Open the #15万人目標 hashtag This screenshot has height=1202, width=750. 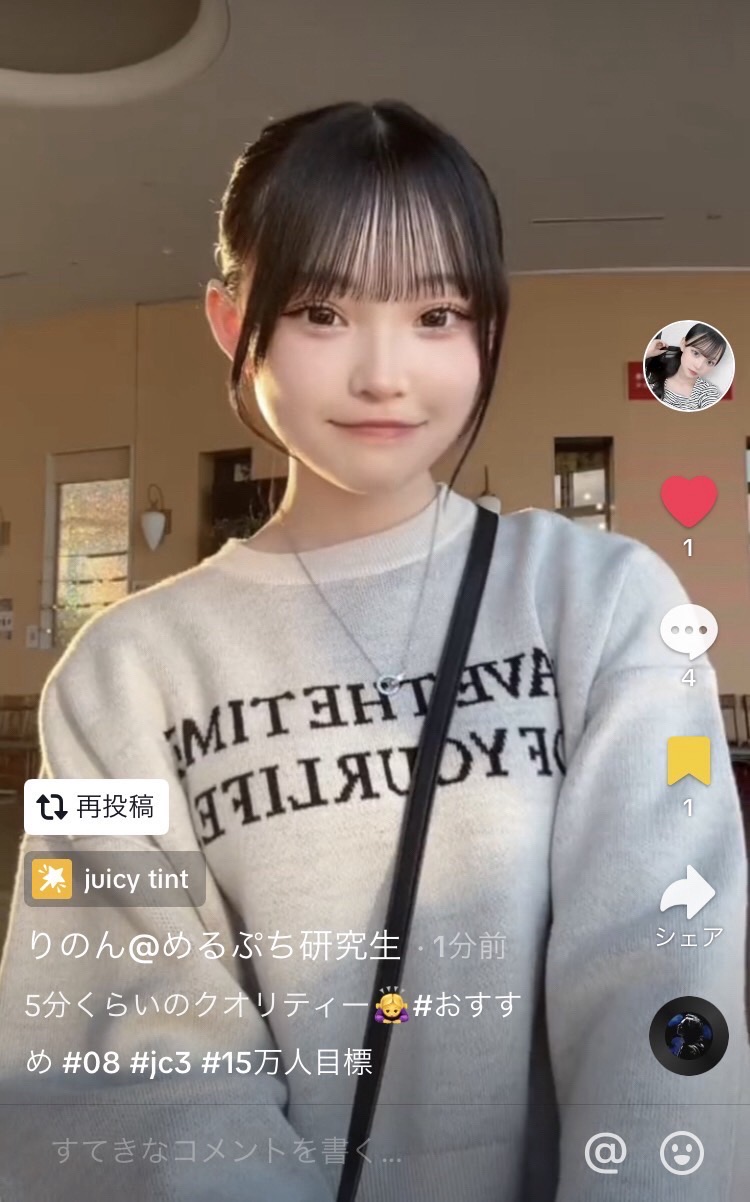click(x=287, y=1062)
